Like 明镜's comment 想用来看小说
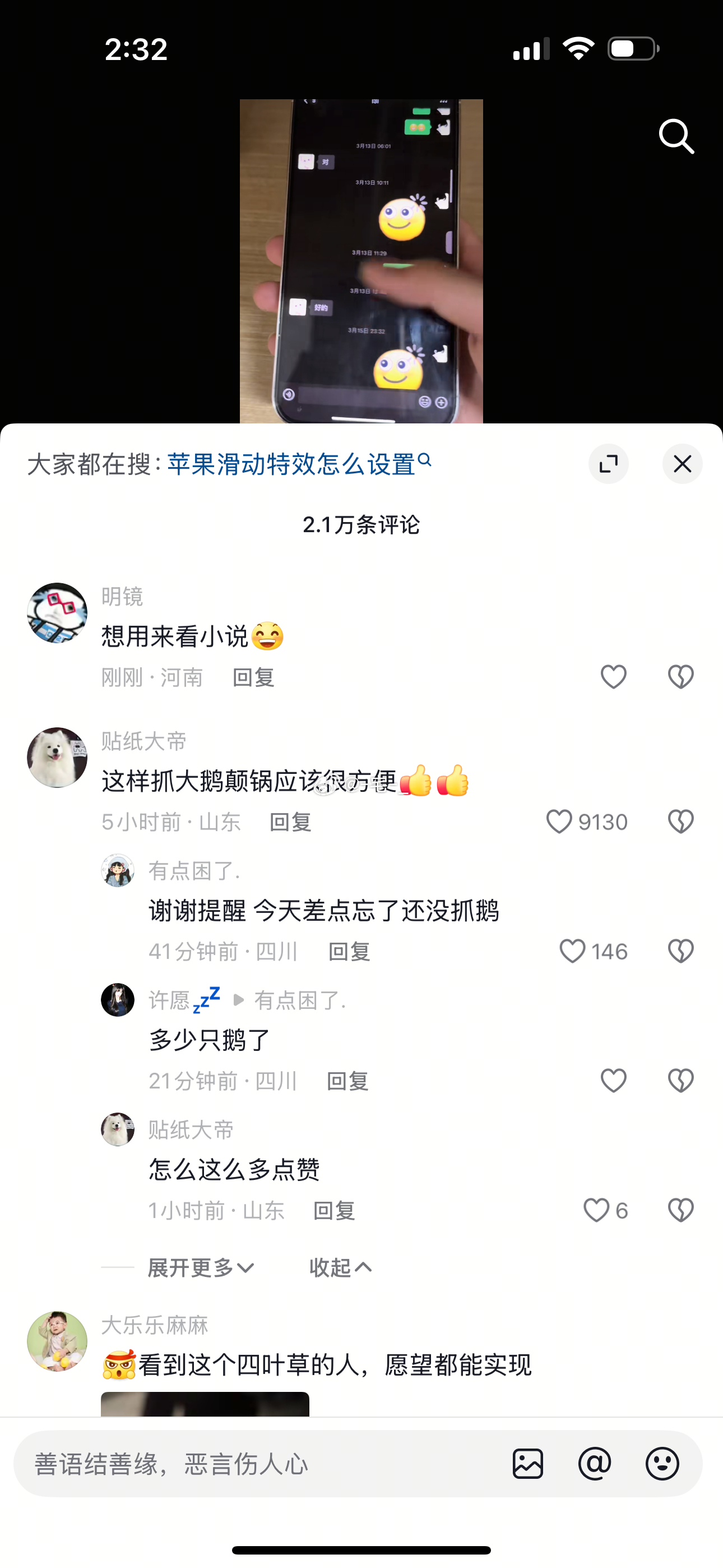This screenshot has height=1568, width=723. click(613, 677)
